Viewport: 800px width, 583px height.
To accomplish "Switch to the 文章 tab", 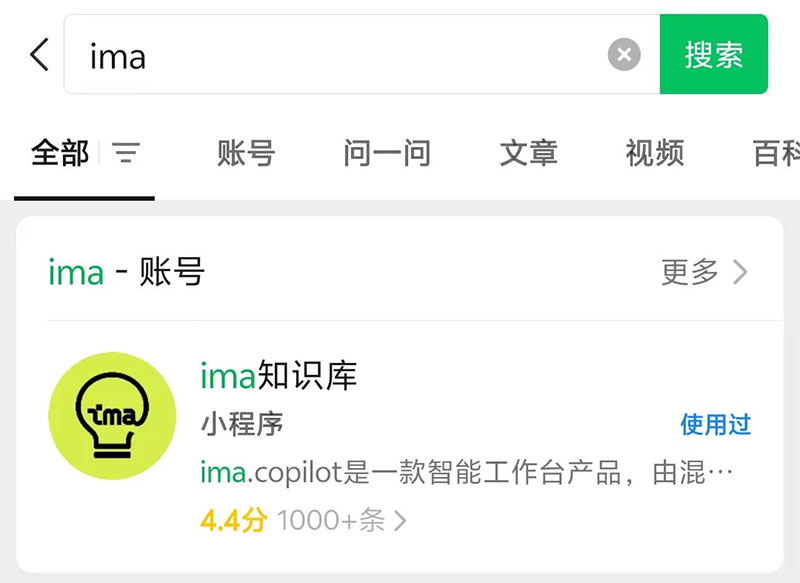I will coord(528,153).
